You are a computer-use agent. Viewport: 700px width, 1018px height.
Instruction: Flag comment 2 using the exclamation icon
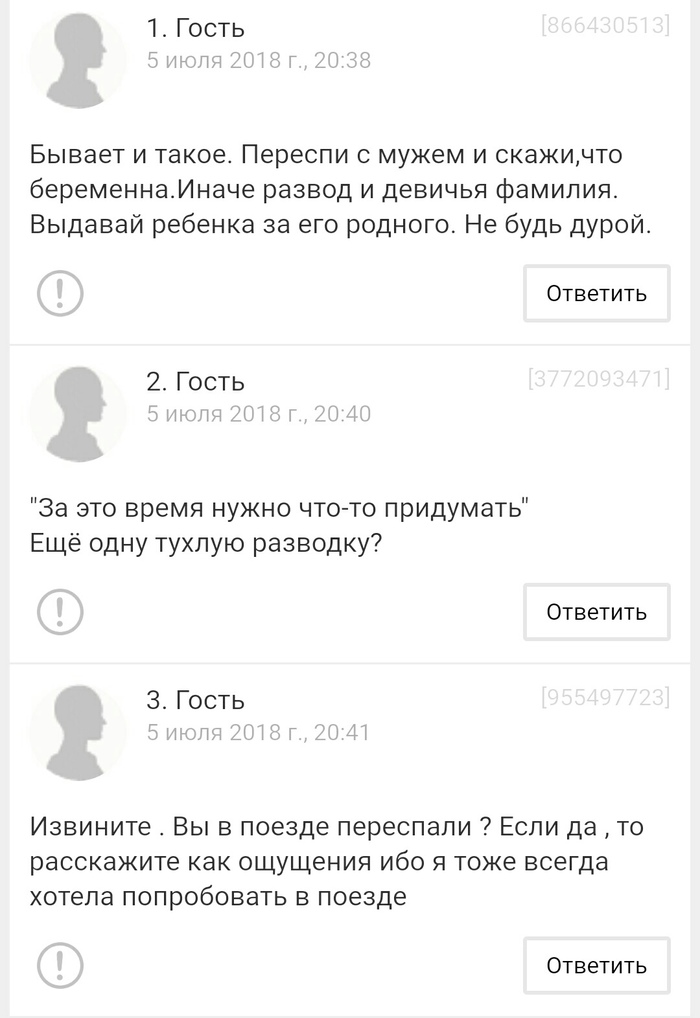coord(59,611)
